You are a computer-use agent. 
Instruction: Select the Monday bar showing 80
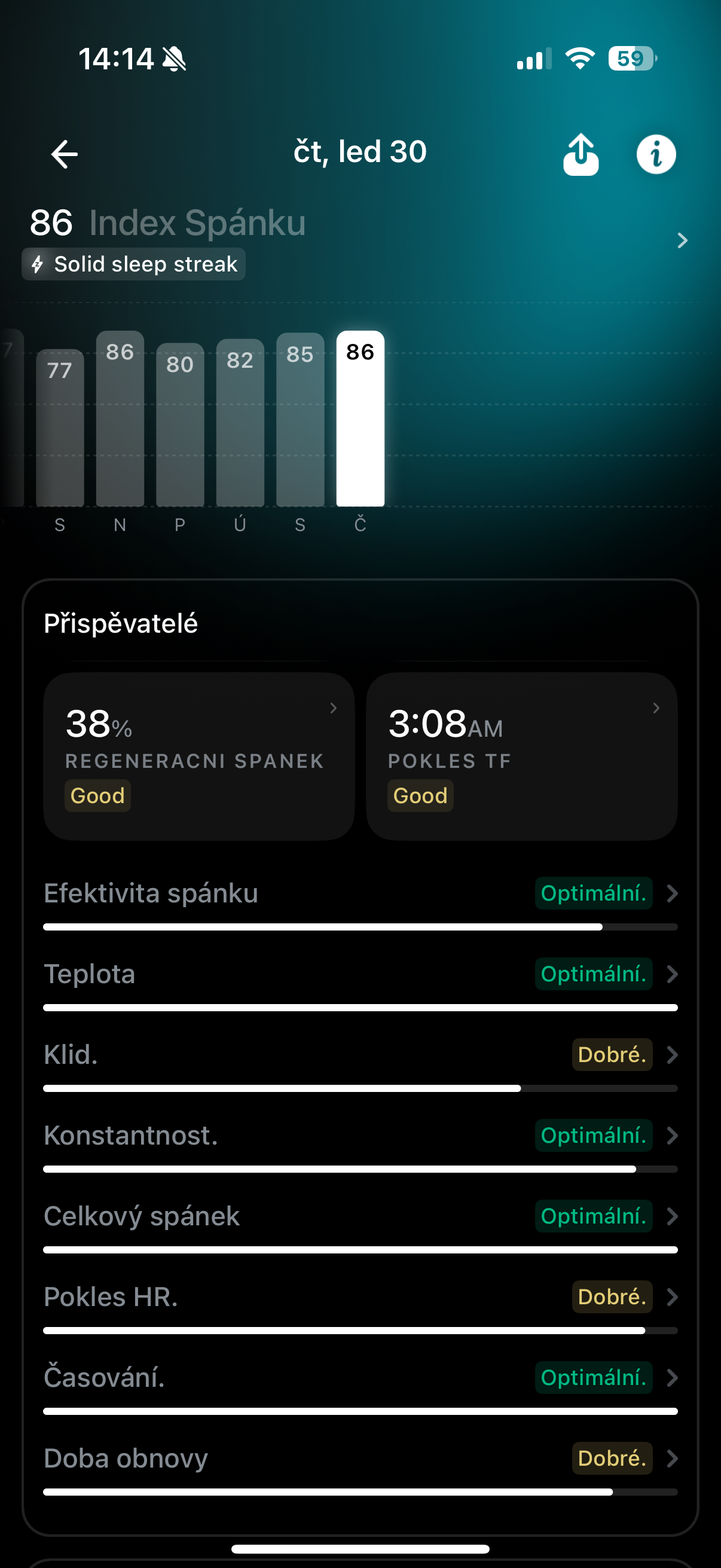point(180,425)
